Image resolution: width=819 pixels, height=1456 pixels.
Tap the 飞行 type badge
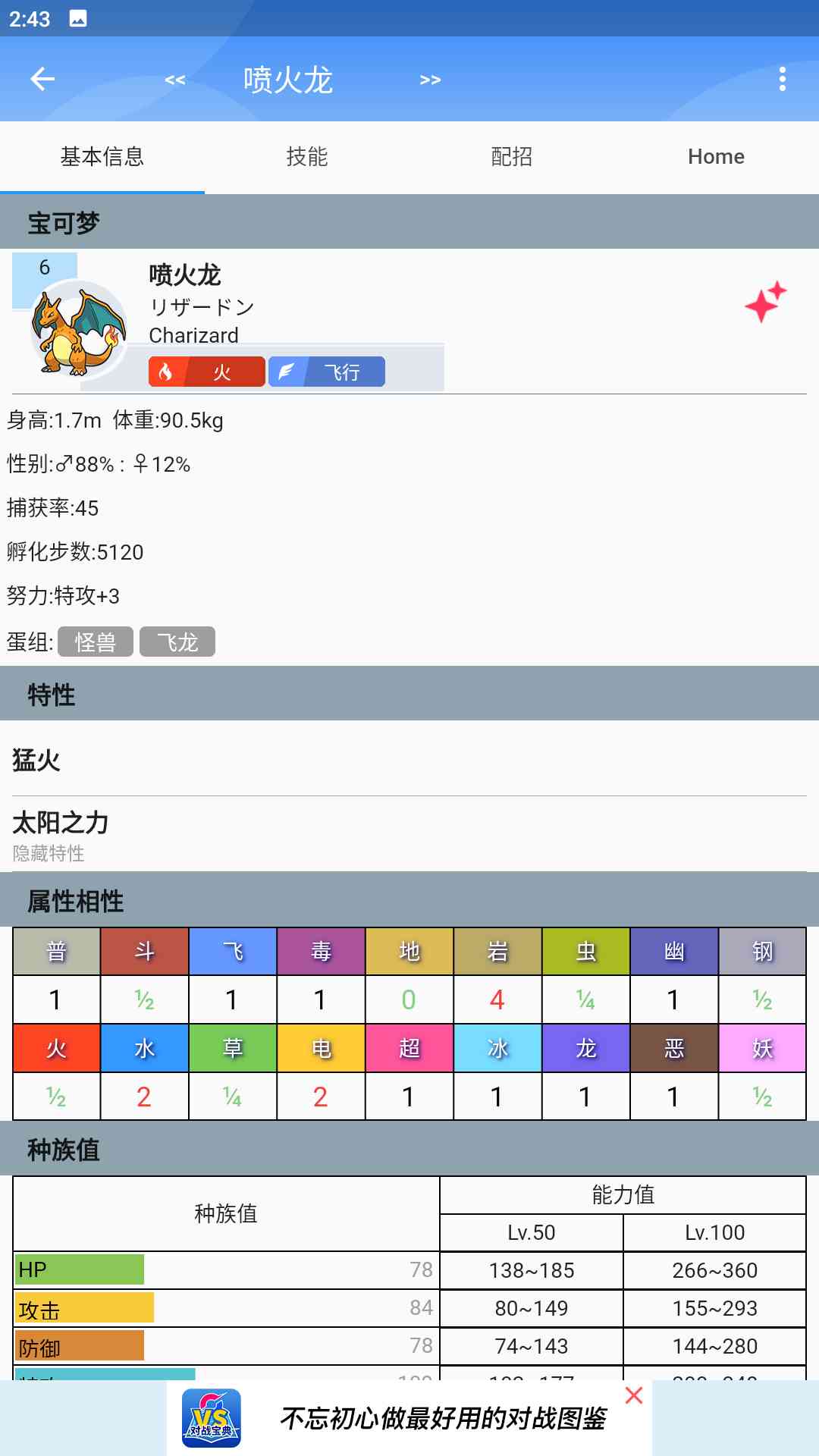point(327,372)
